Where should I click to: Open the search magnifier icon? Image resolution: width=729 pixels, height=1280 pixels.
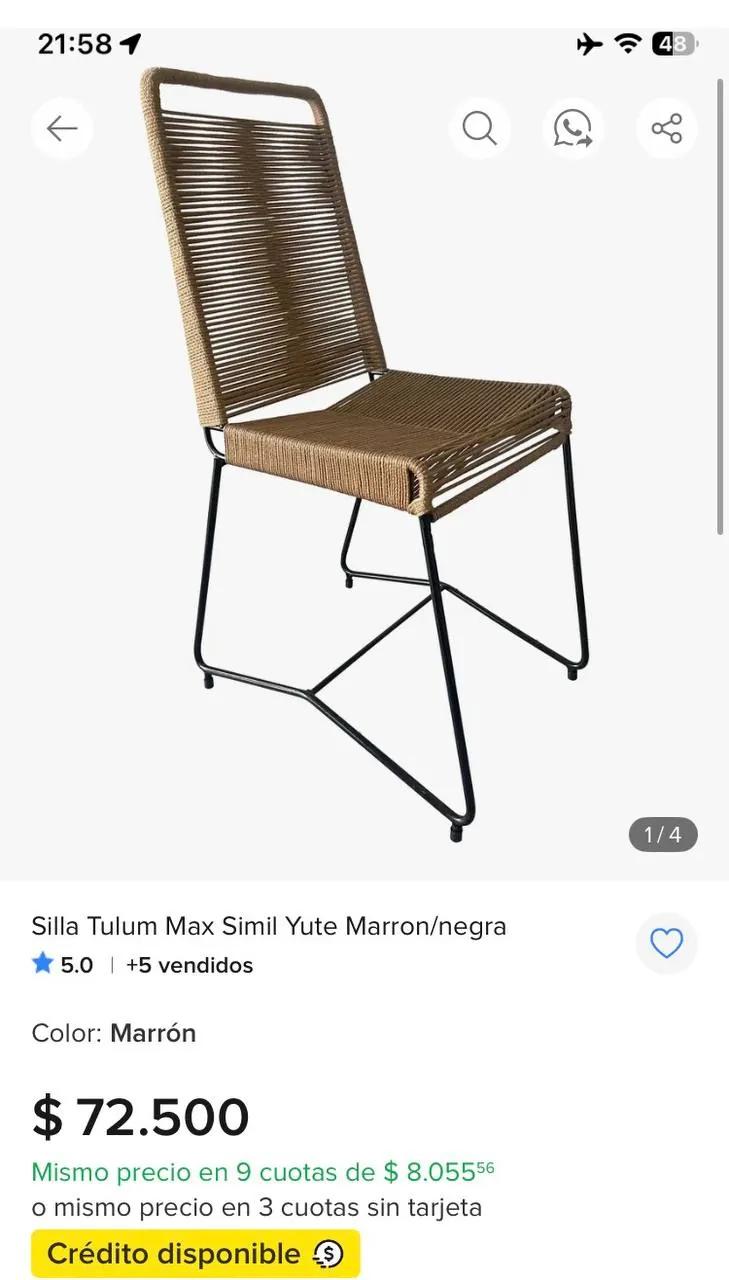(x=480, y=128)
